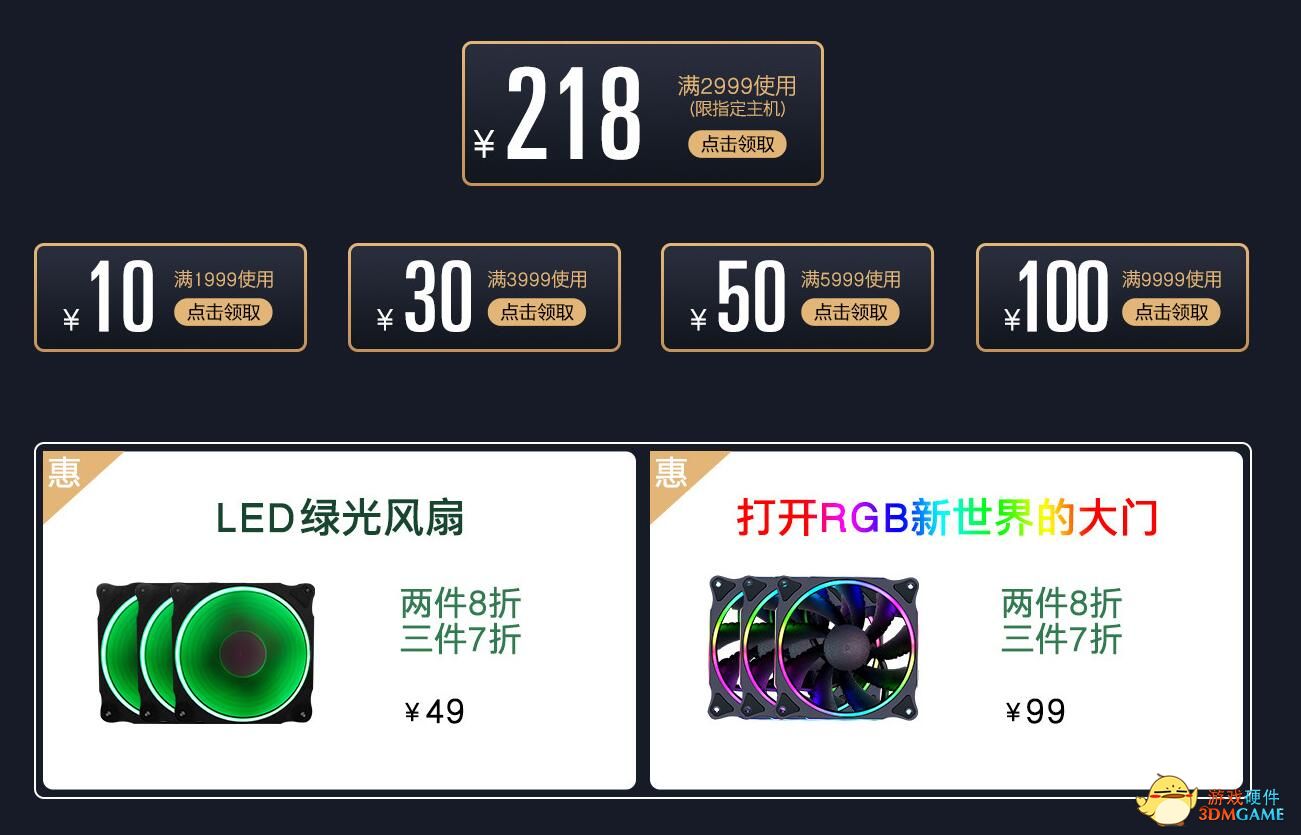Claim the ¥100 coupon for 满9999
The image size is (1301, 835).
(1171, 312)
